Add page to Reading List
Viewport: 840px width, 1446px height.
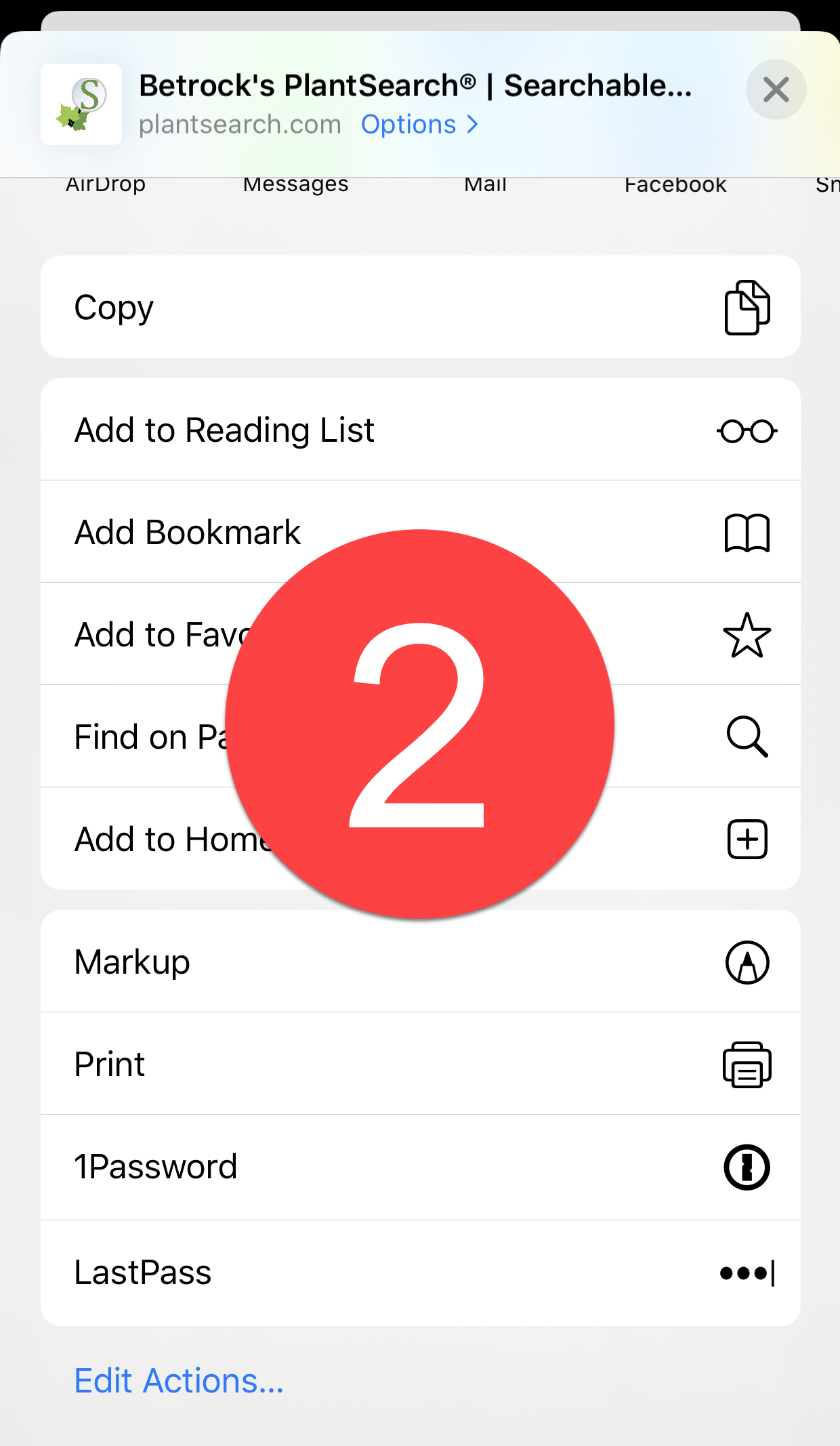(x=421, y=430)
